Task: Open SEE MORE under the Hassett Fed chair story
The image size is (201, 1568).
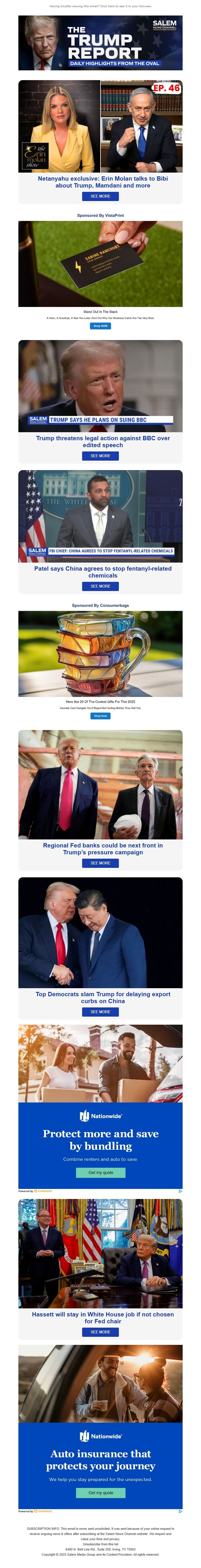Action: [100, 1332]
